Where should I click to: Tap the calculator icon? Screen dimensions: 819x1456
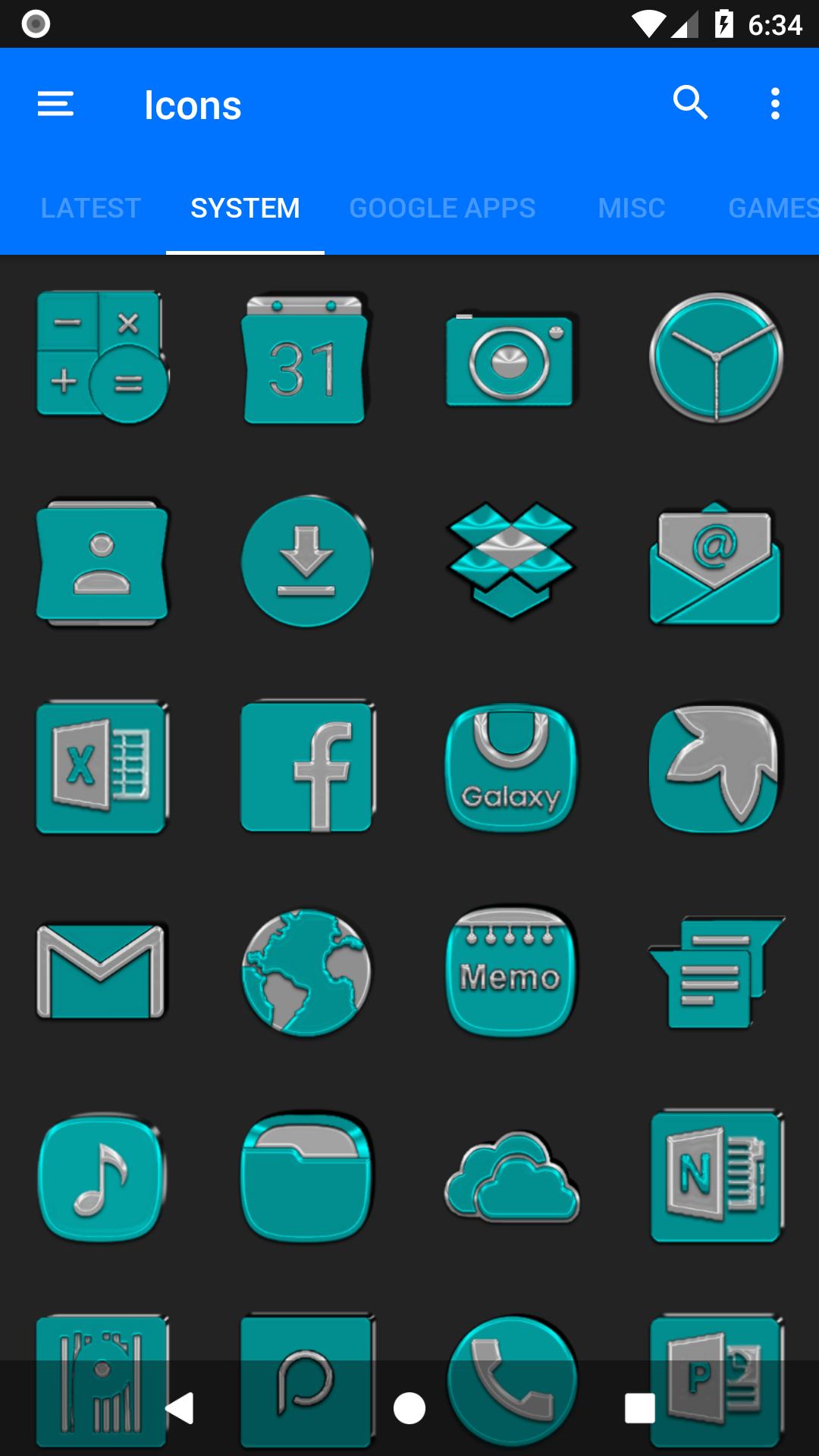102,357
